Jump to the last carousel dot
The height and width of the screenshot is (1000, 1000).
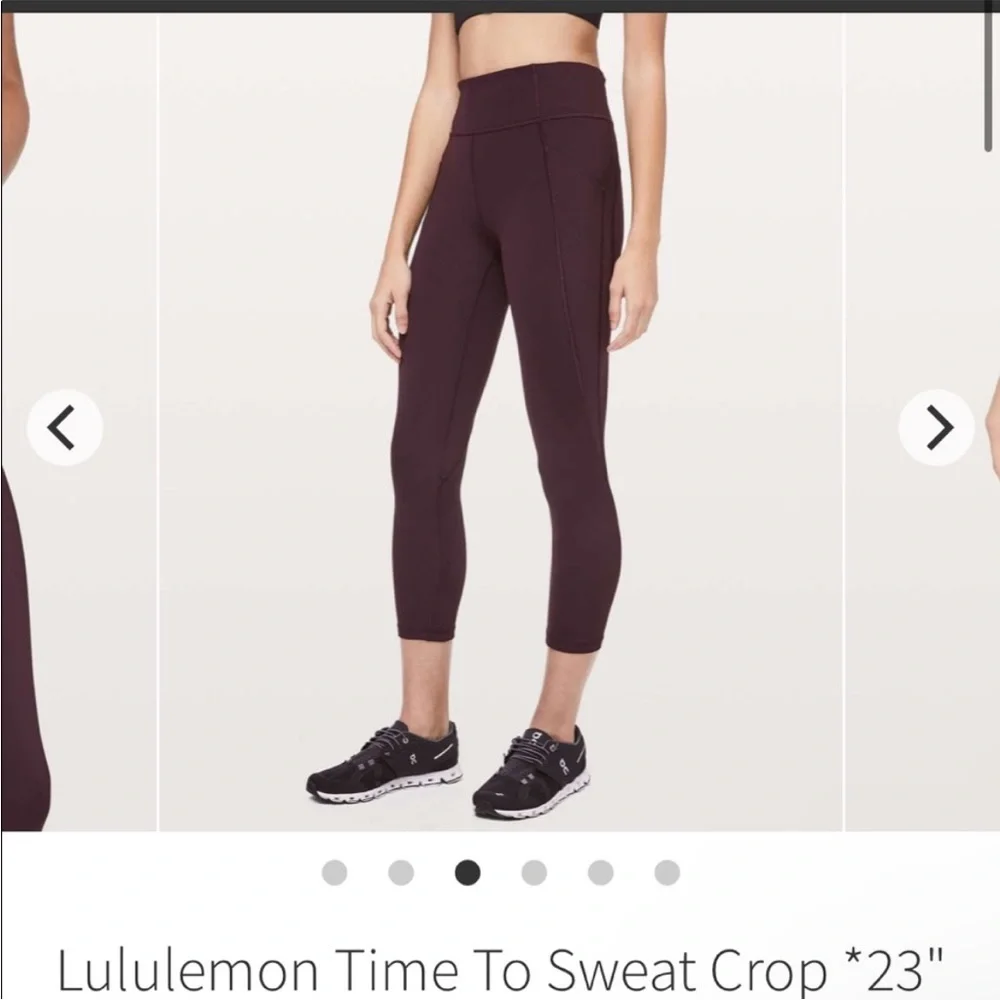point(667,873)
